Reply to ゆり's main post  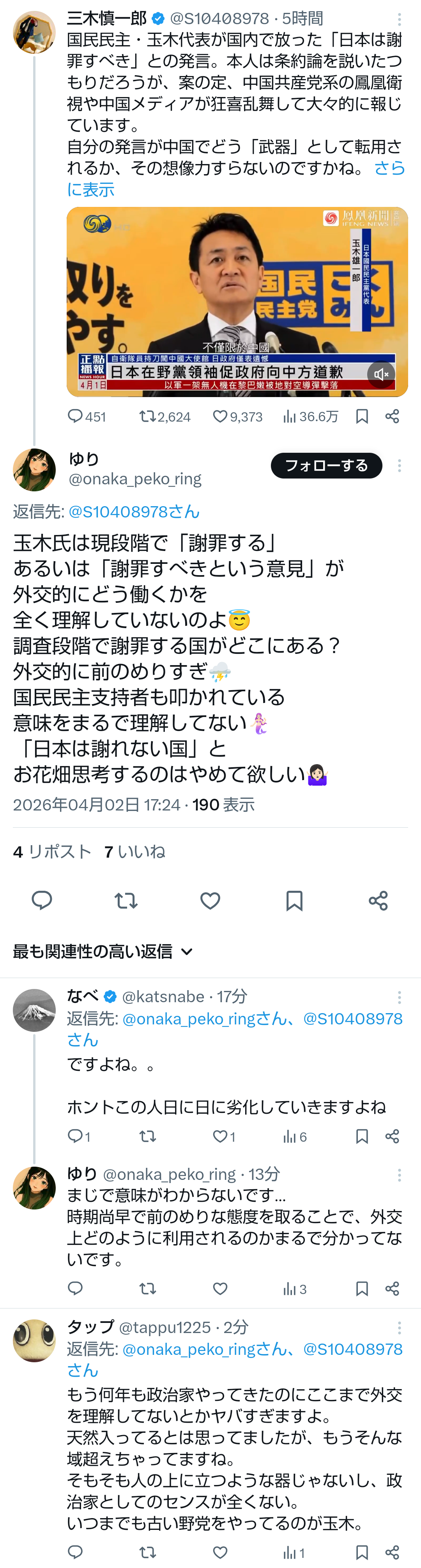pos(42,900)
